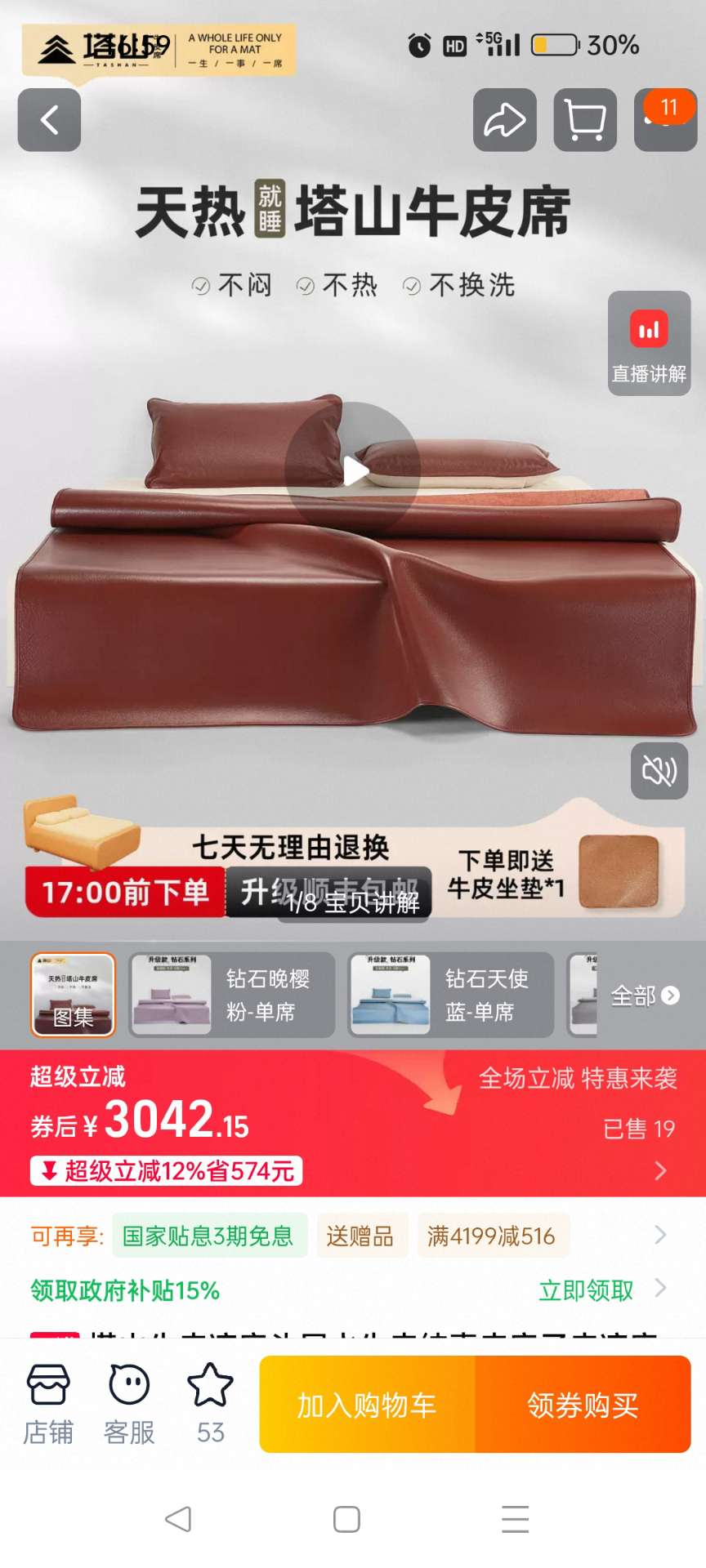Go back using the top-left arrow
Screen dimensions: 706x1568
(49, 120)
